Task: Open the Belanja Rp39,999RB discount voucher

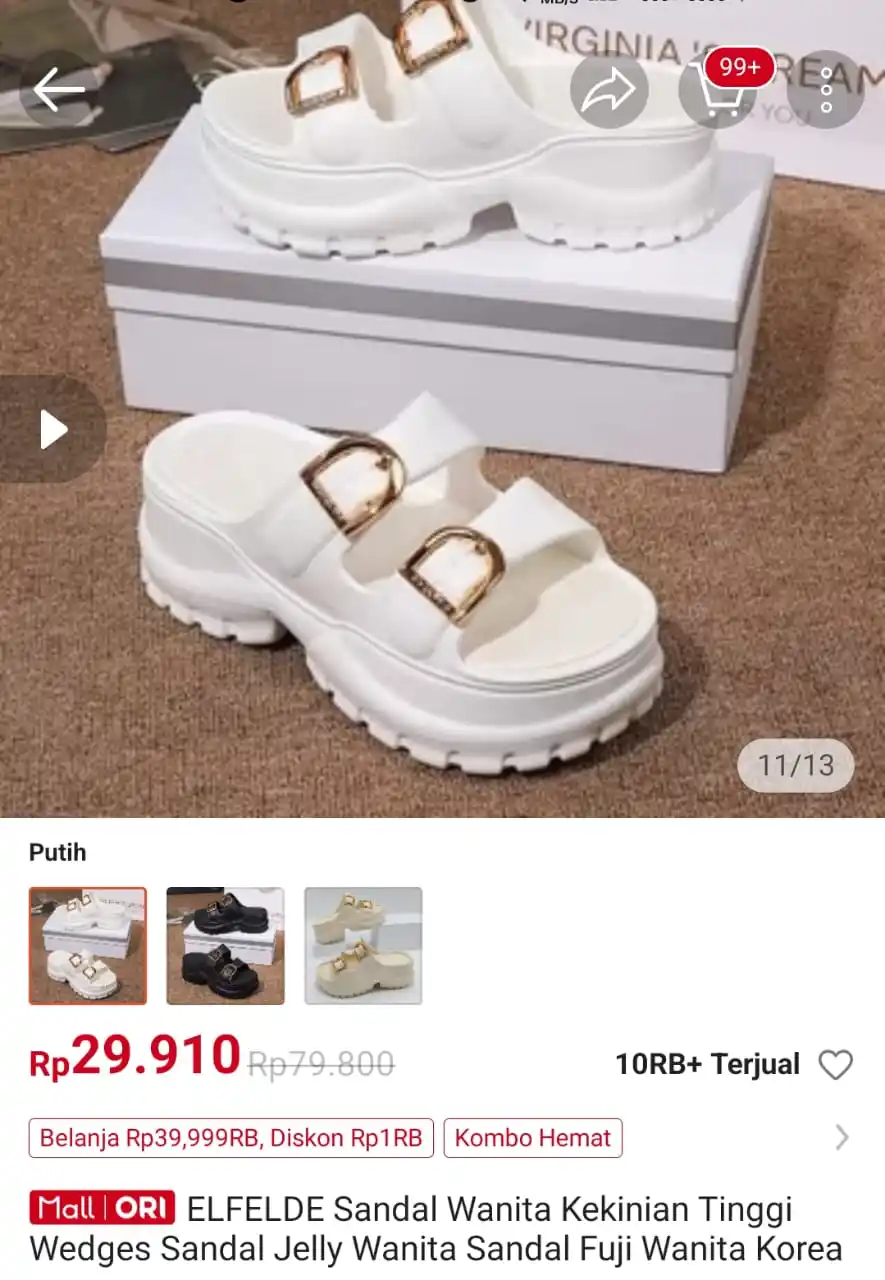Action: [x=231, y=1138]
